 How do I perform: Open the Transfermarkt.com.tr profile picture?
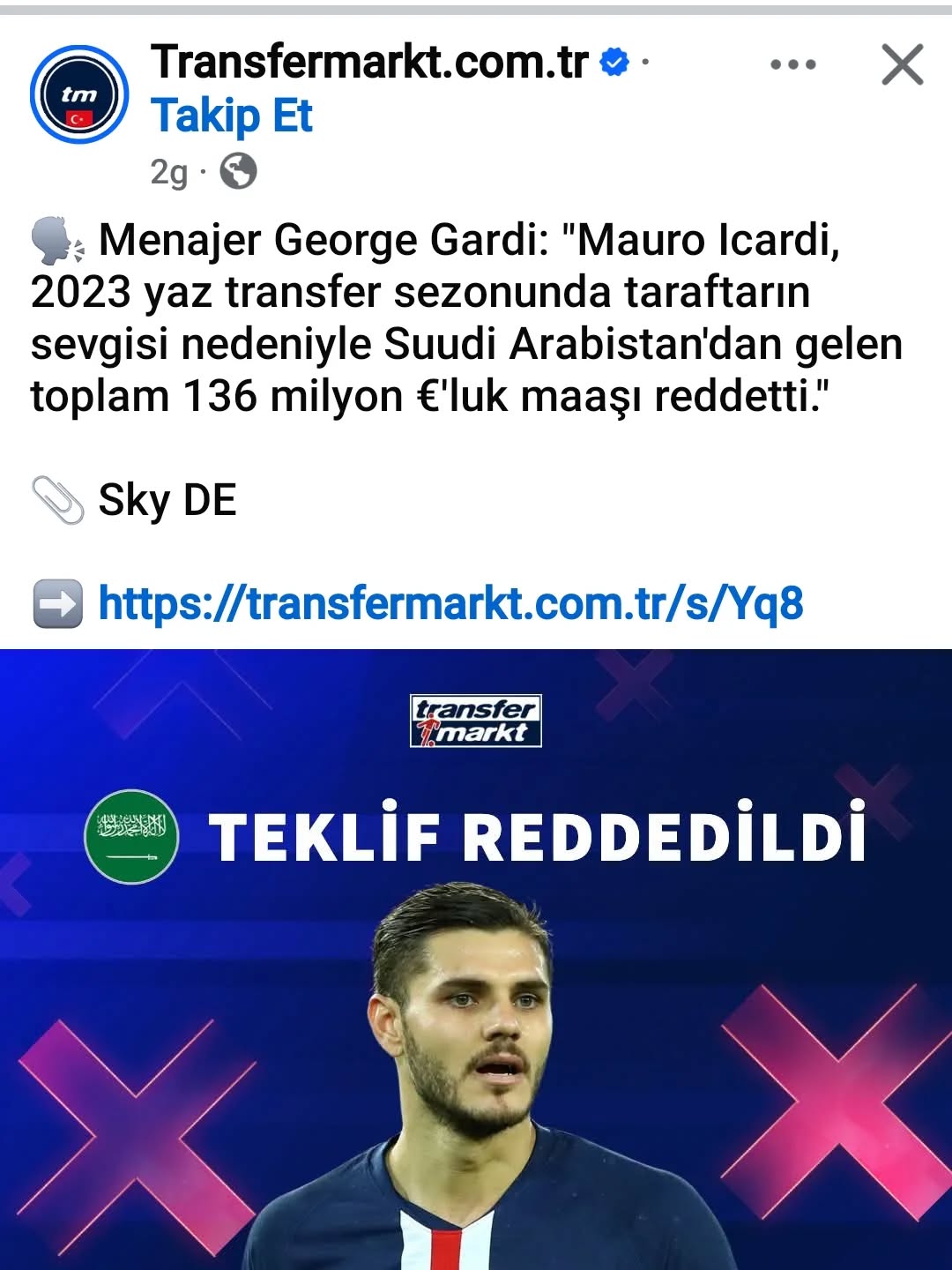pyautogui.click(x=79, y=94)
